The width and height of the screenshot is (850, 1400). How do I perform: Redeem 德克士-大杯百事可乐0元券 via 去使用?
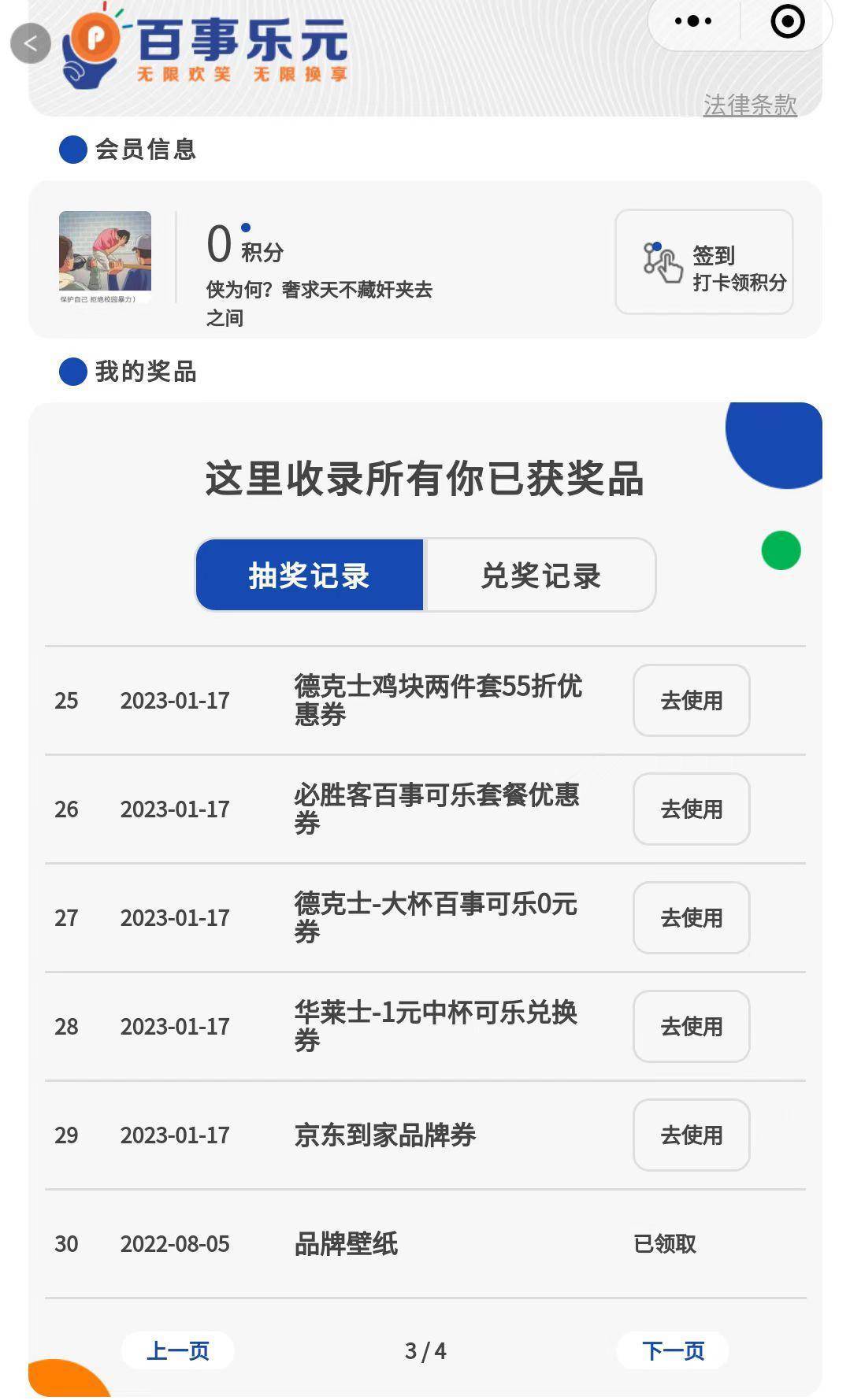coord(691,917)
